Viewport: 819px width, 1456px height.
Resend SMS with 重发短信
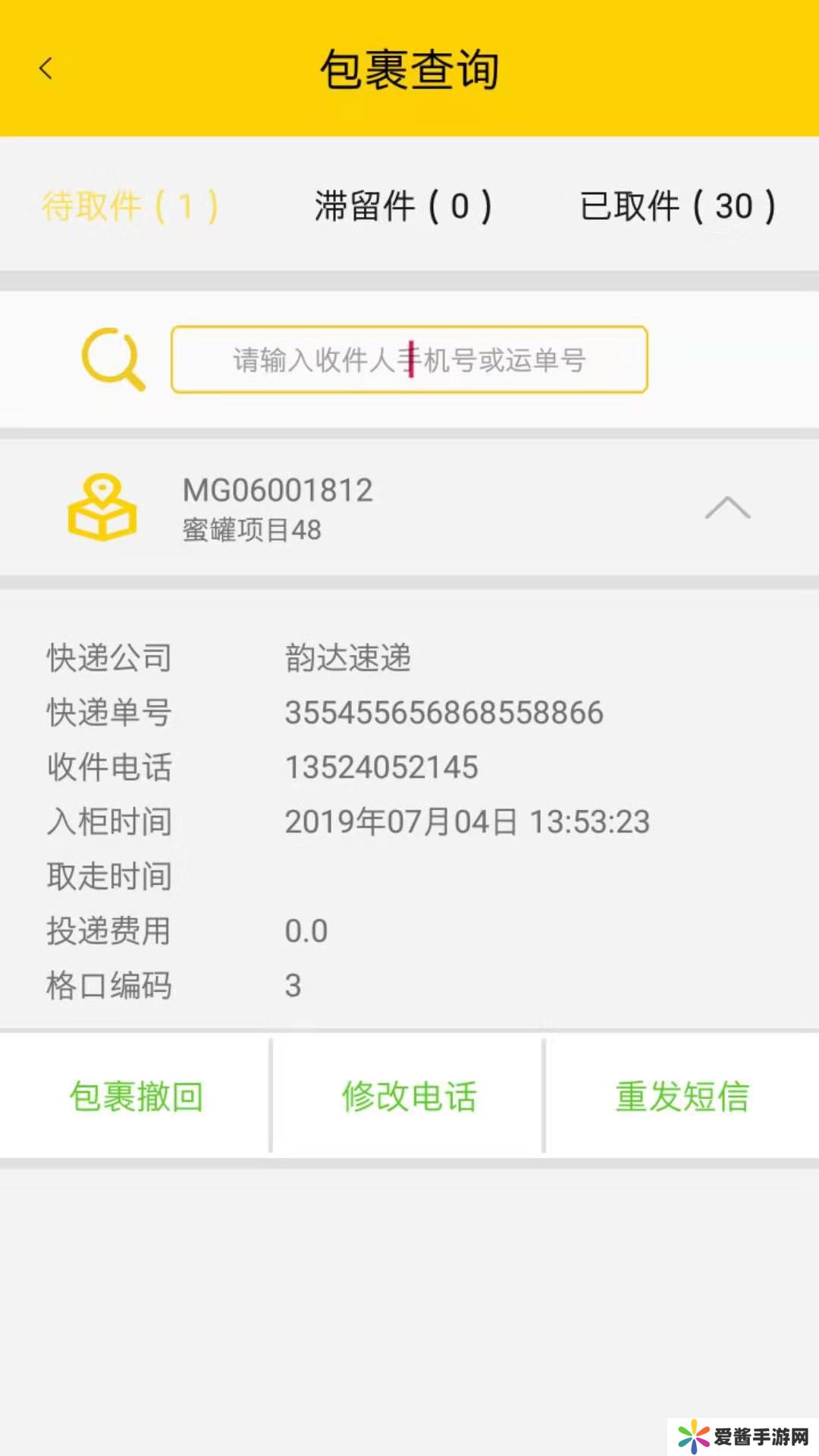click(x=682, y=1097)
